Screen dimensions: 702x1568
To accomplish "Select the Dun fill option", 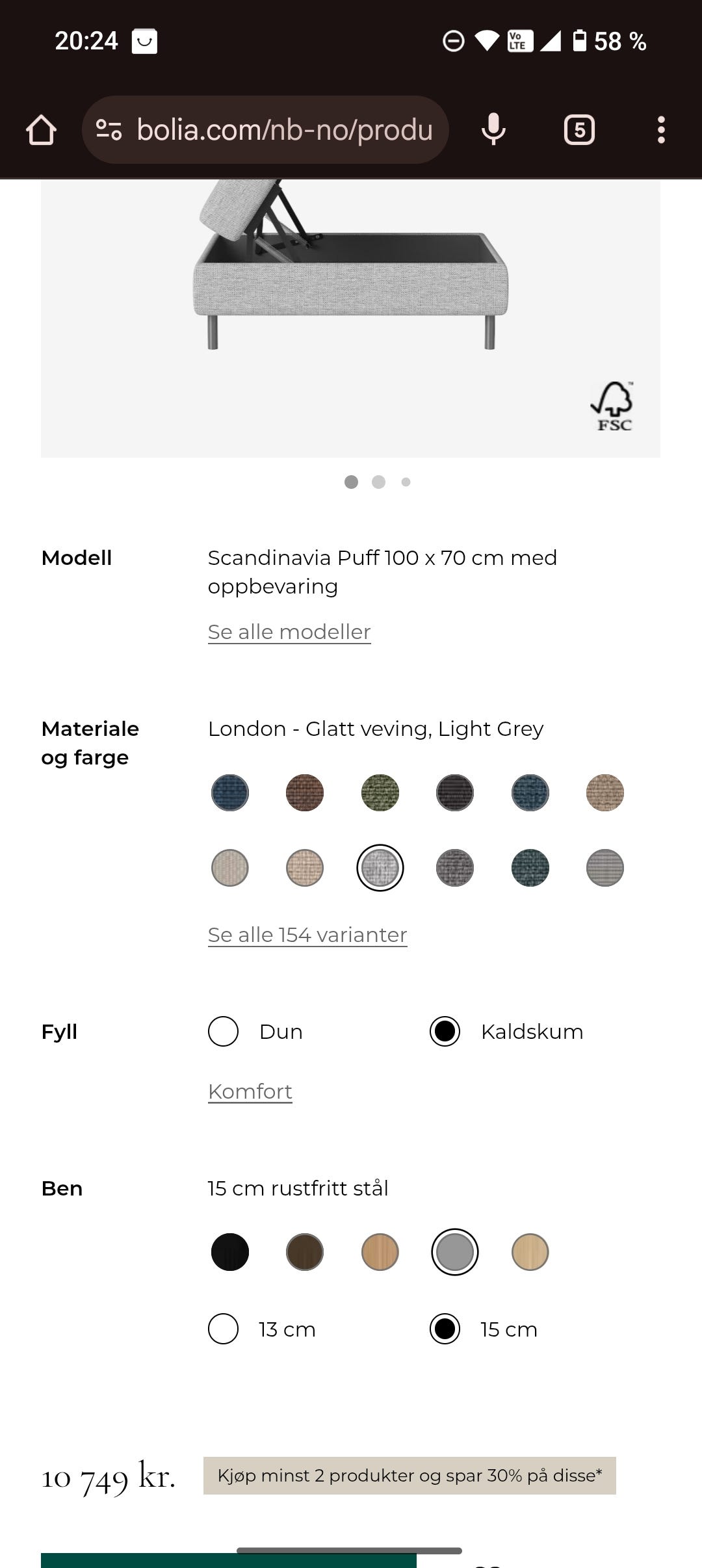I will coord(223,1031).
